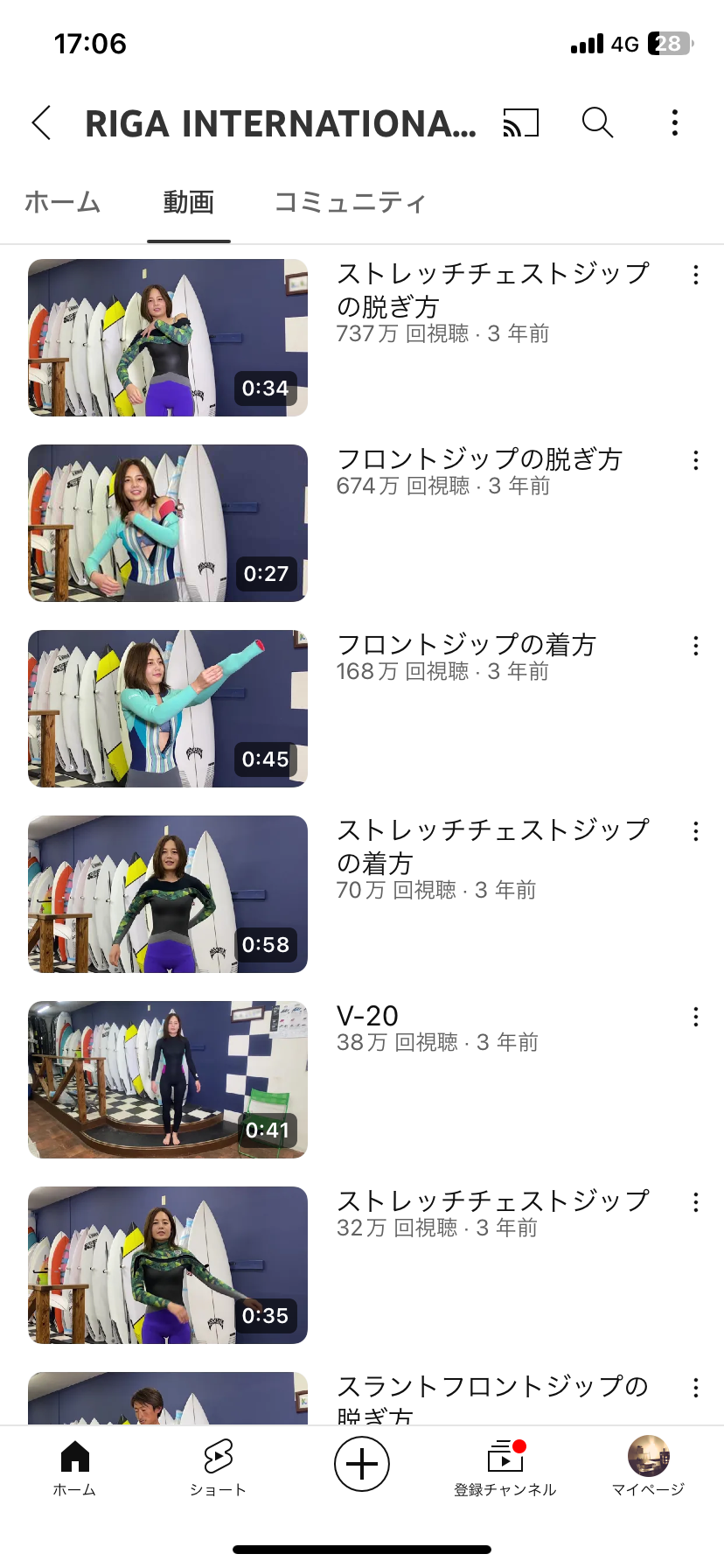Open options for the V-20 video
The image size is (724, 1568).
[x=695, y=1017]
